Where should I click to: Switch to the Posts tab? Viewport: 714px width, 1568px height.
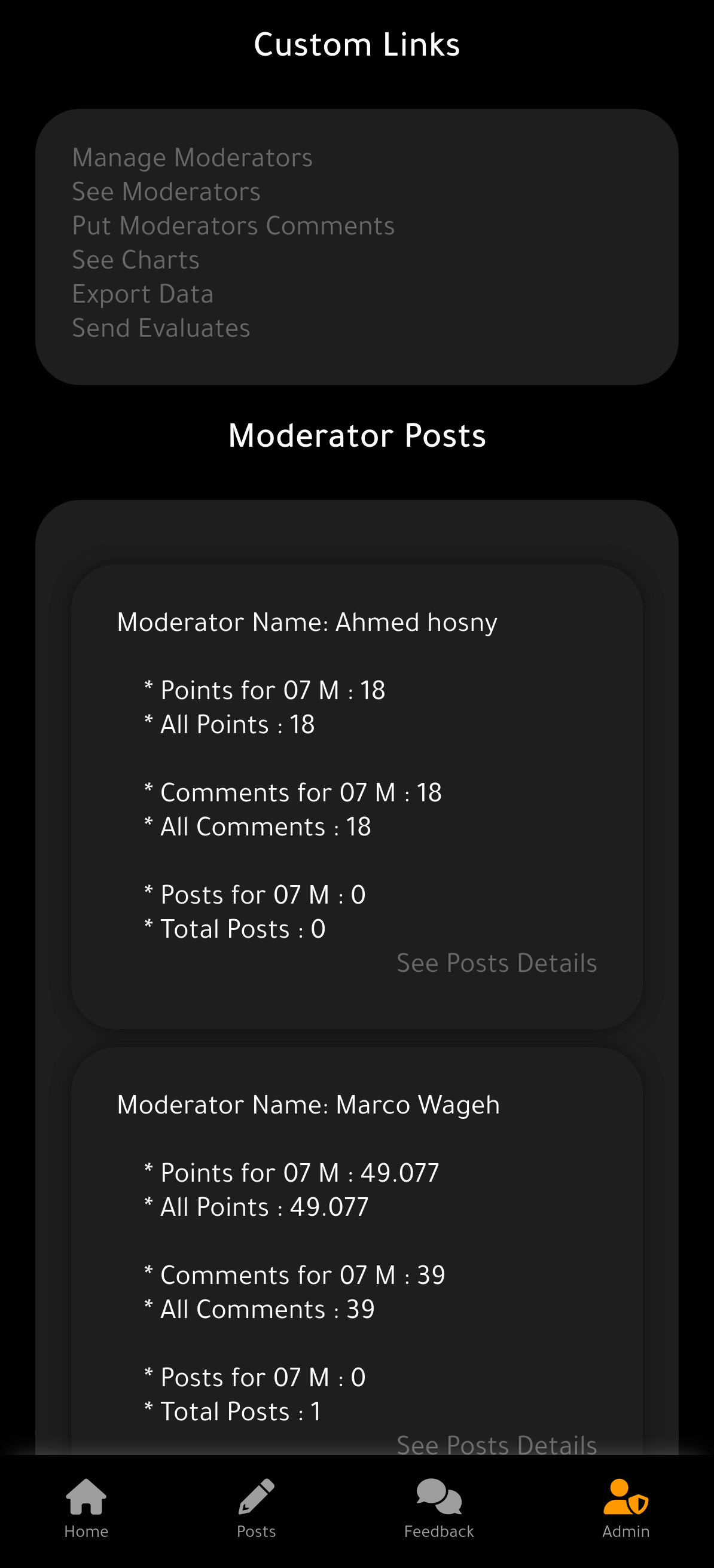coord(257,1508)
